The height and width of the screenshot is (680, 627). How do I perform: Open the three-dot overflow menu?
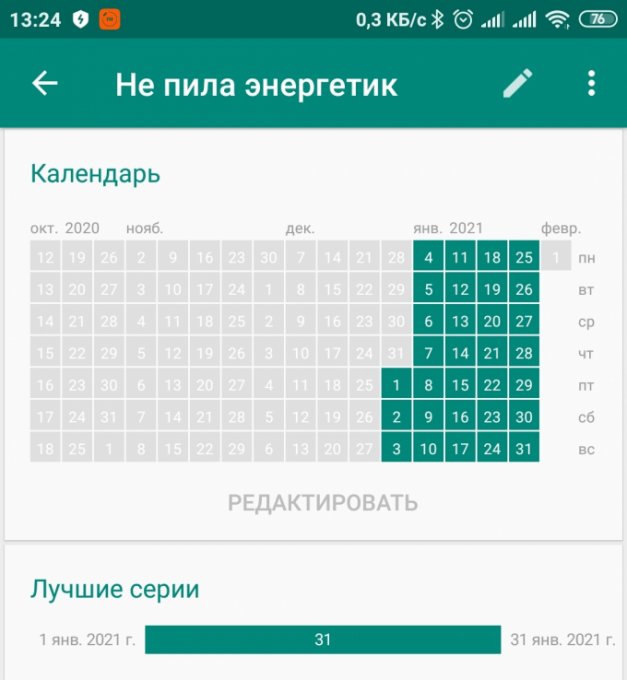tap(592, 84)
